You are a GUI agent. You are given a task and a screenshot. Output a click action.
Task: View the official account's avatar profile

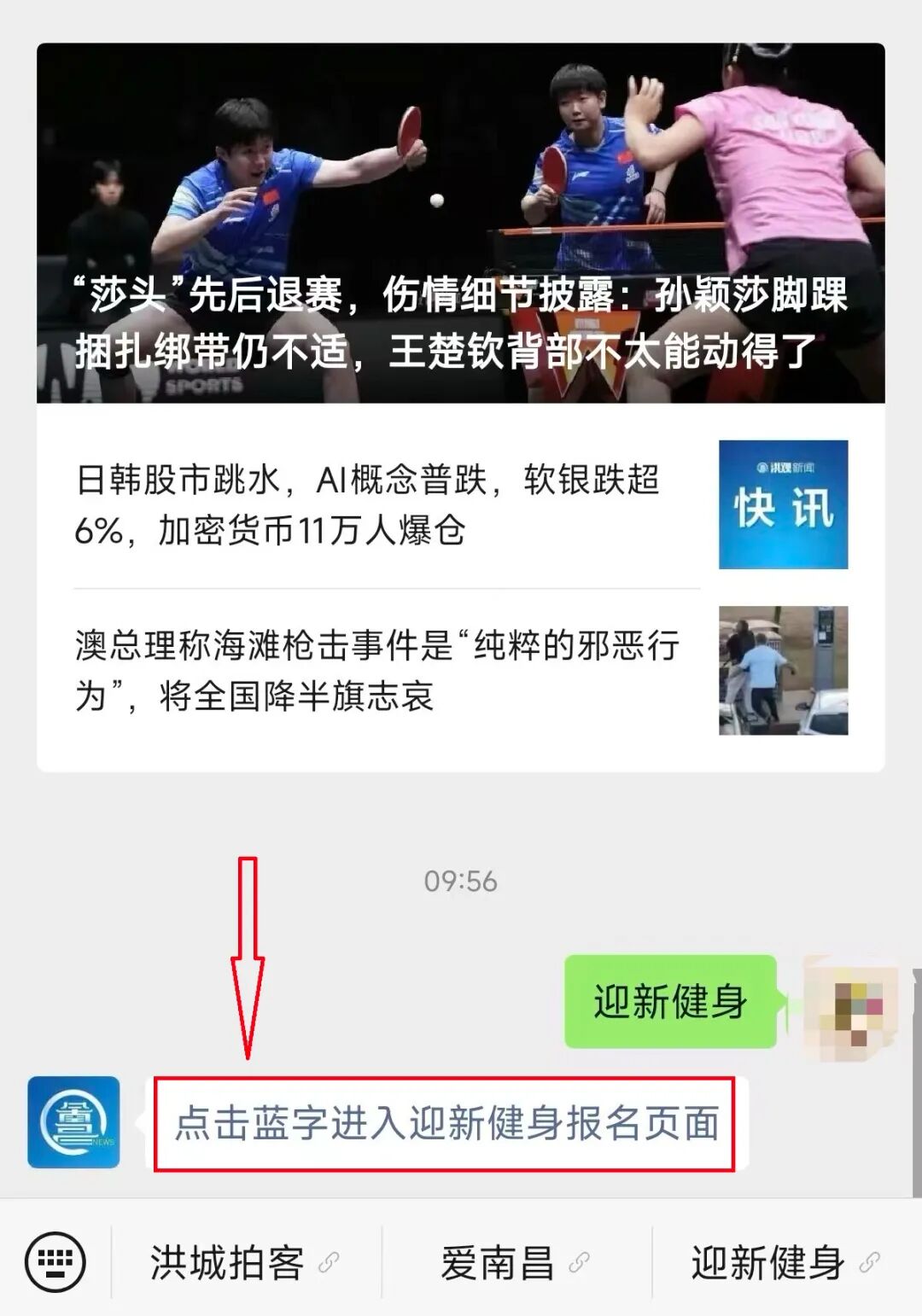[73, 1122]
